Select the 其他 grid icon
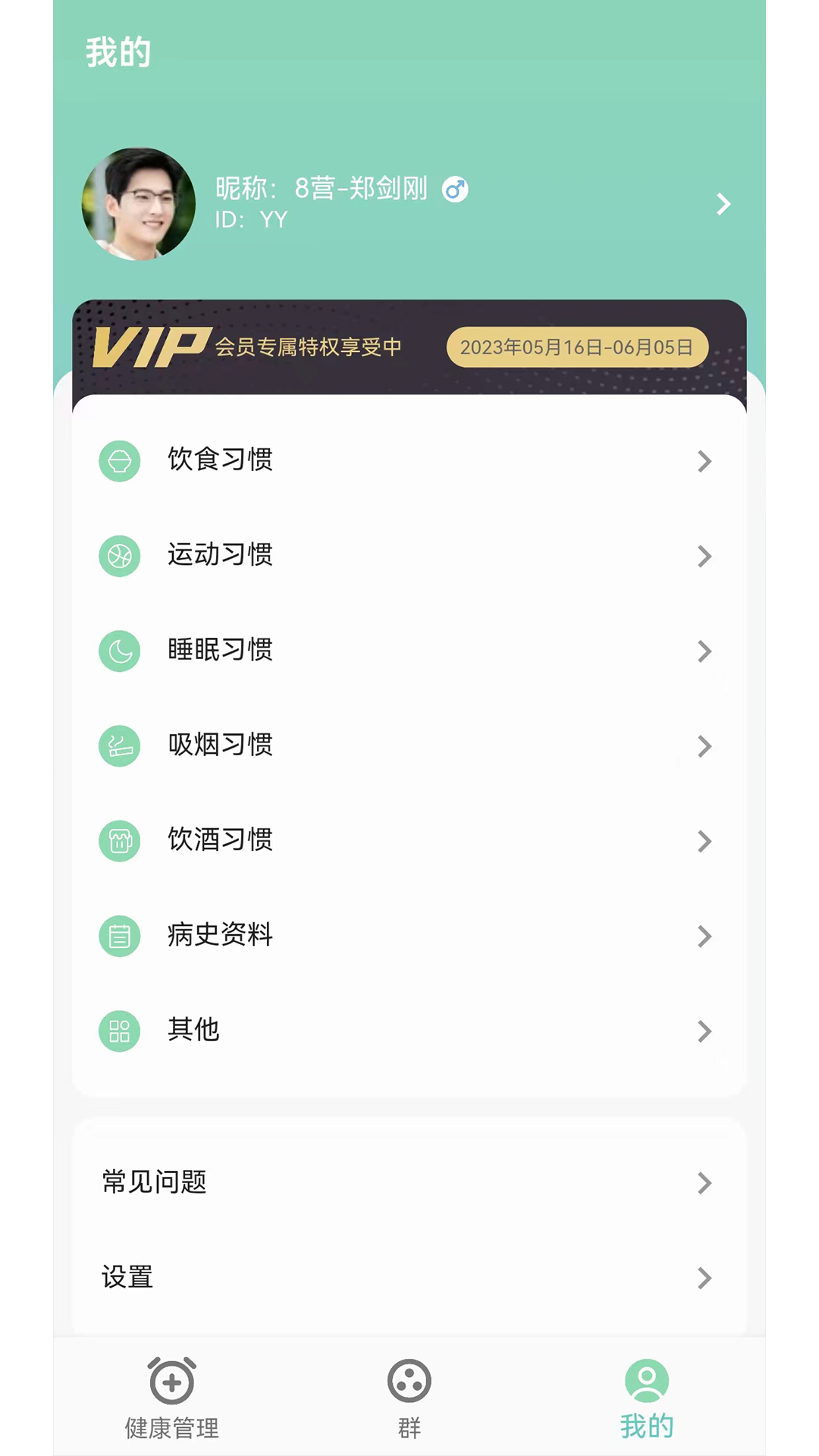 click(120, 1031)
